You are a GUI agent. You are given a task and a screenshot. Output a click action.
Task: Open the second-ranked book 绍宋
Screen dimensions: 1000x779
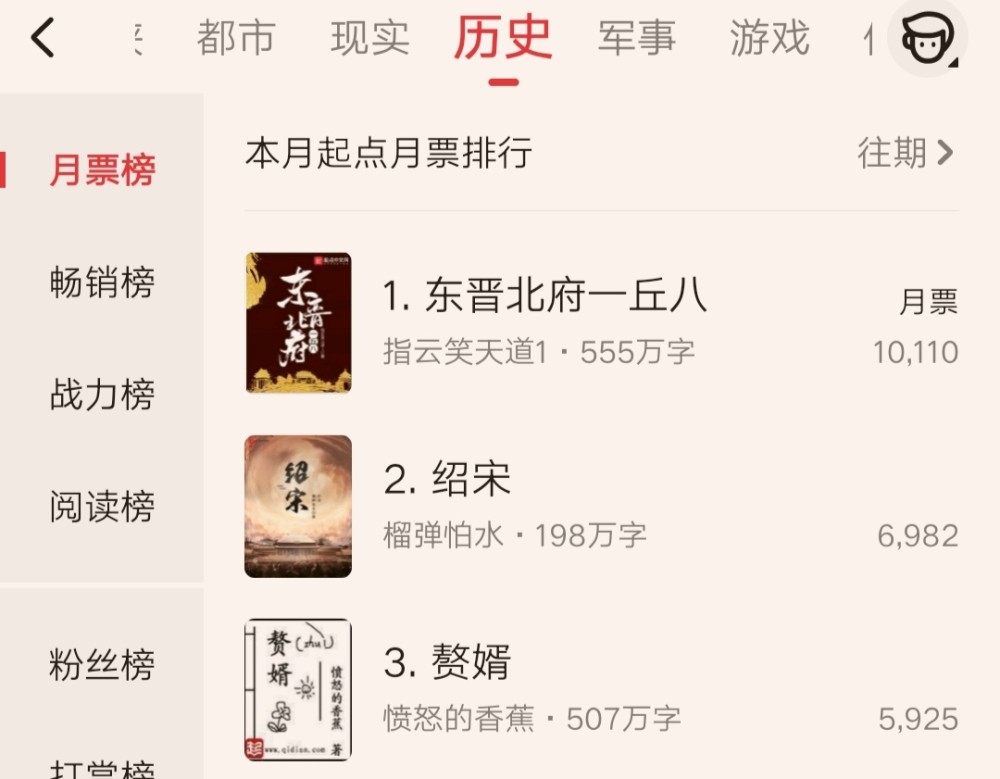472,481
